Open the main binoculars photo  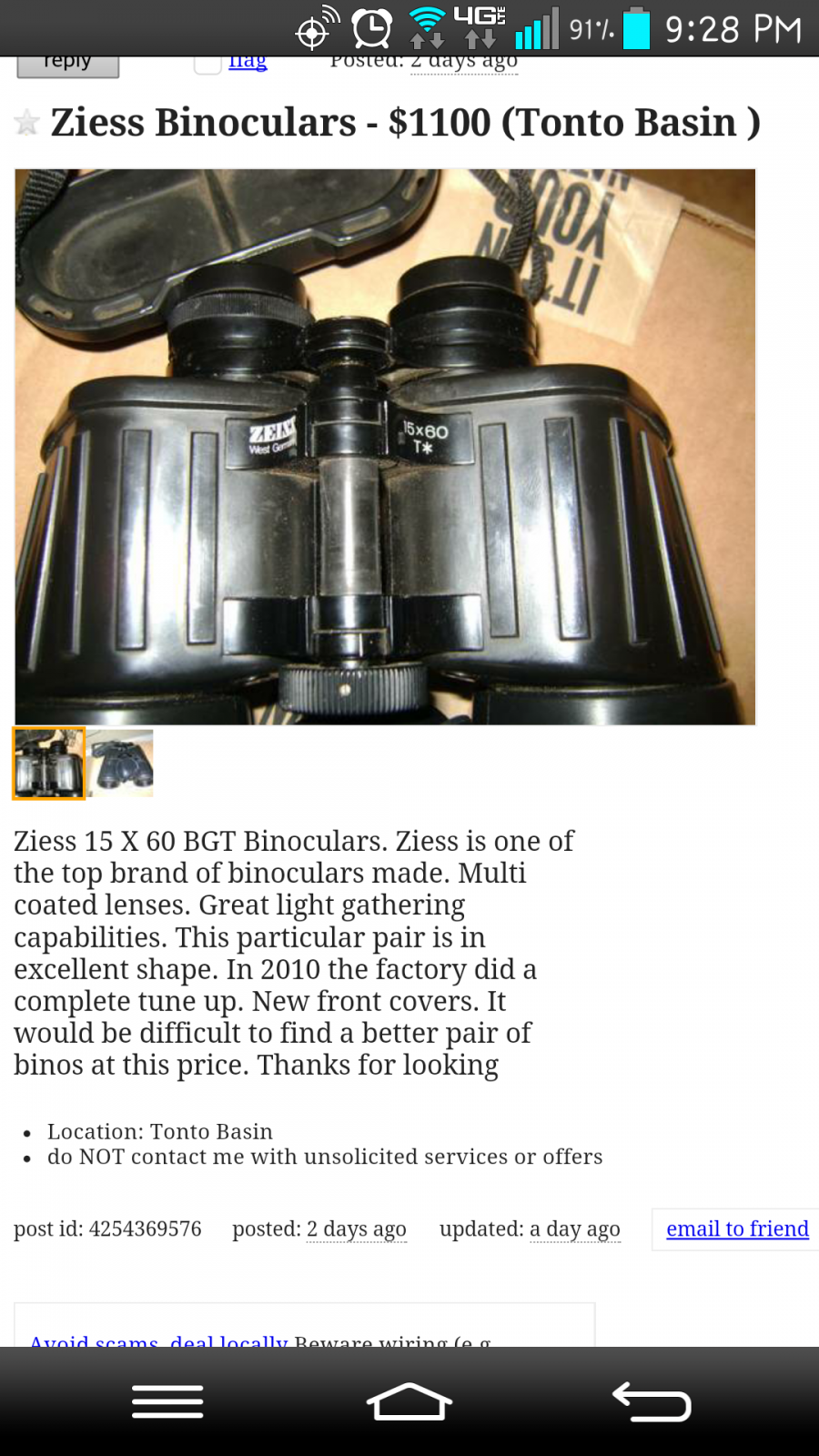coord(385,447)
